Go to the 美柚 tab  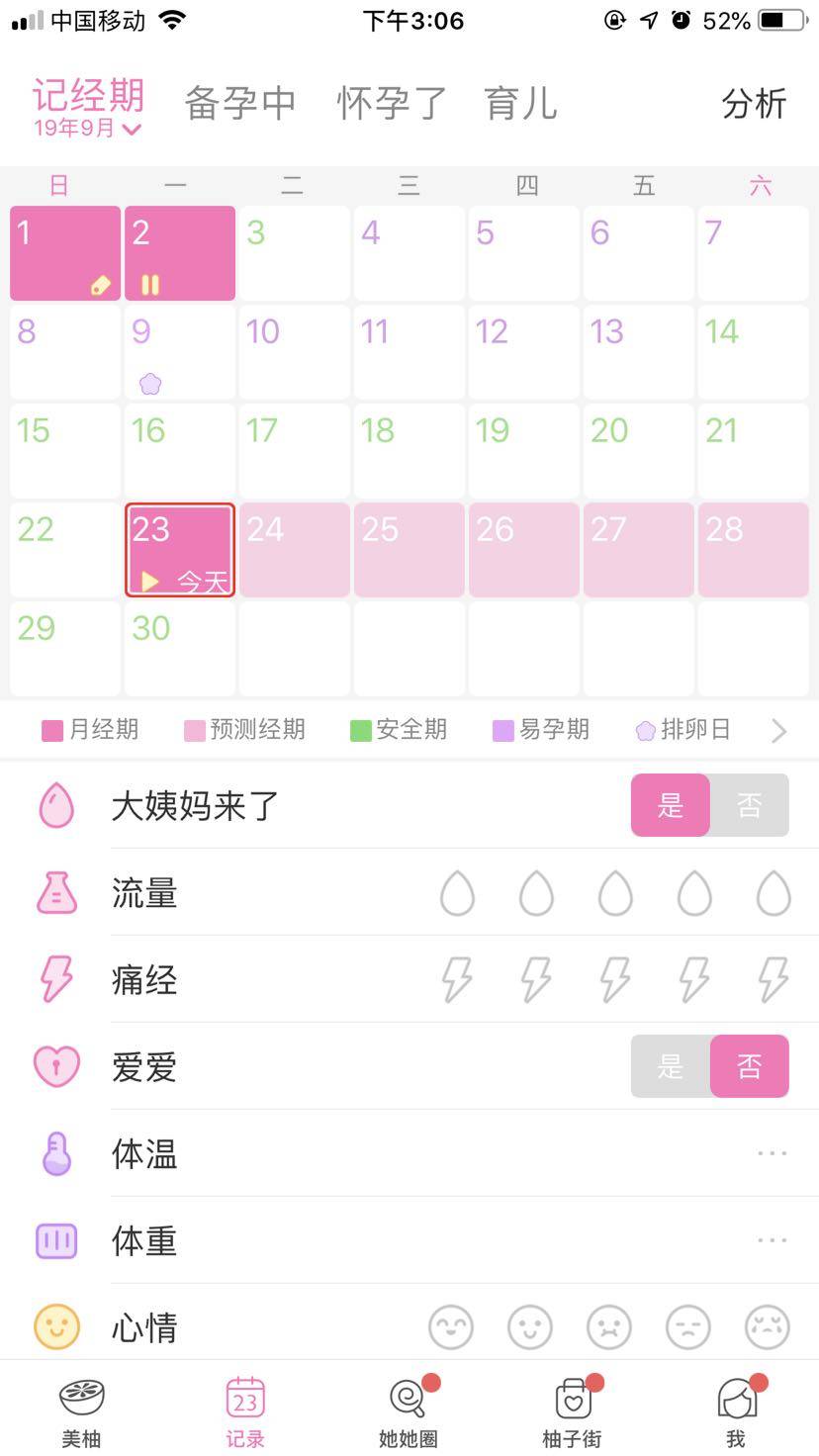[x=81, y=1410]
